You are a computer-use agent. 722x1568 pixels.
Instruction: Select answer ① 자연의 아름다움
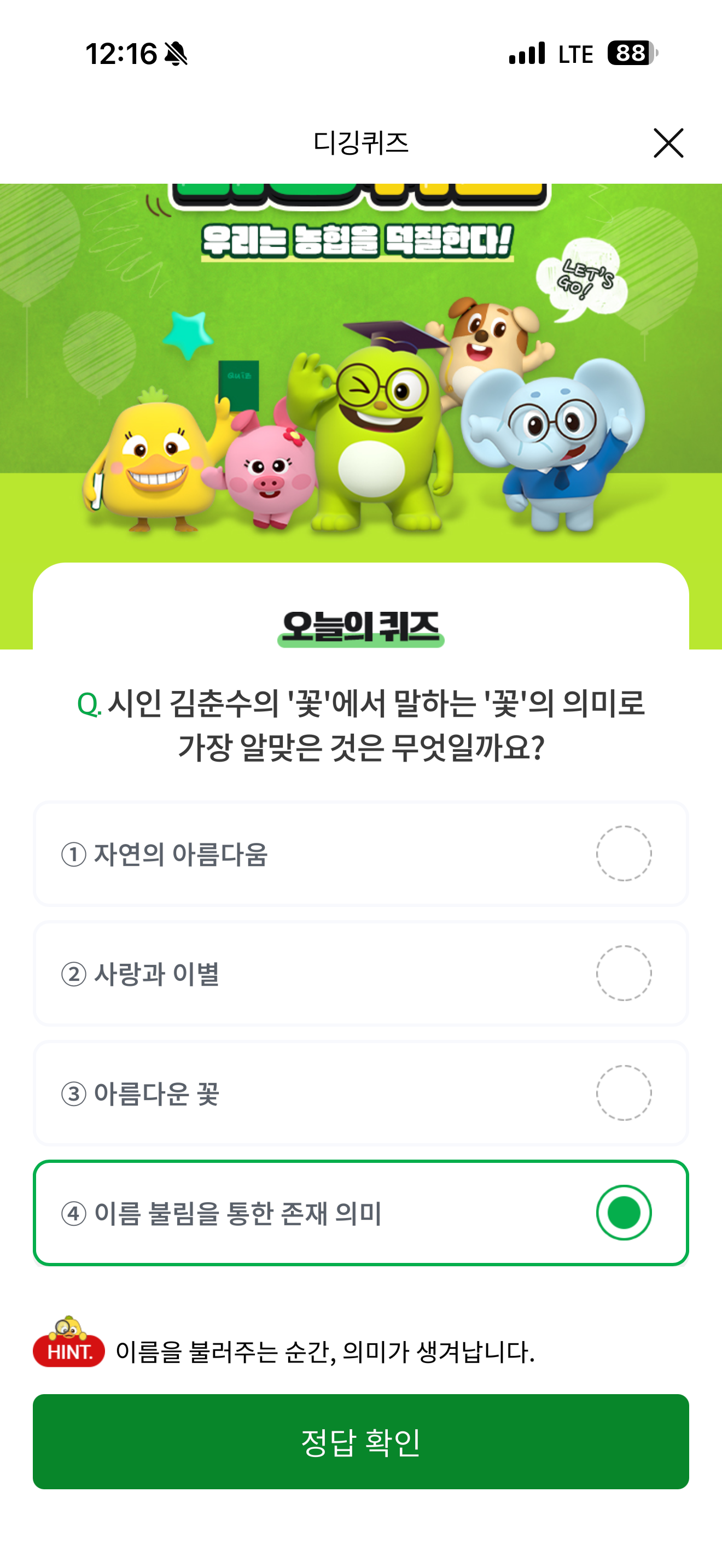pyautogui.click(x=361, y=853)
